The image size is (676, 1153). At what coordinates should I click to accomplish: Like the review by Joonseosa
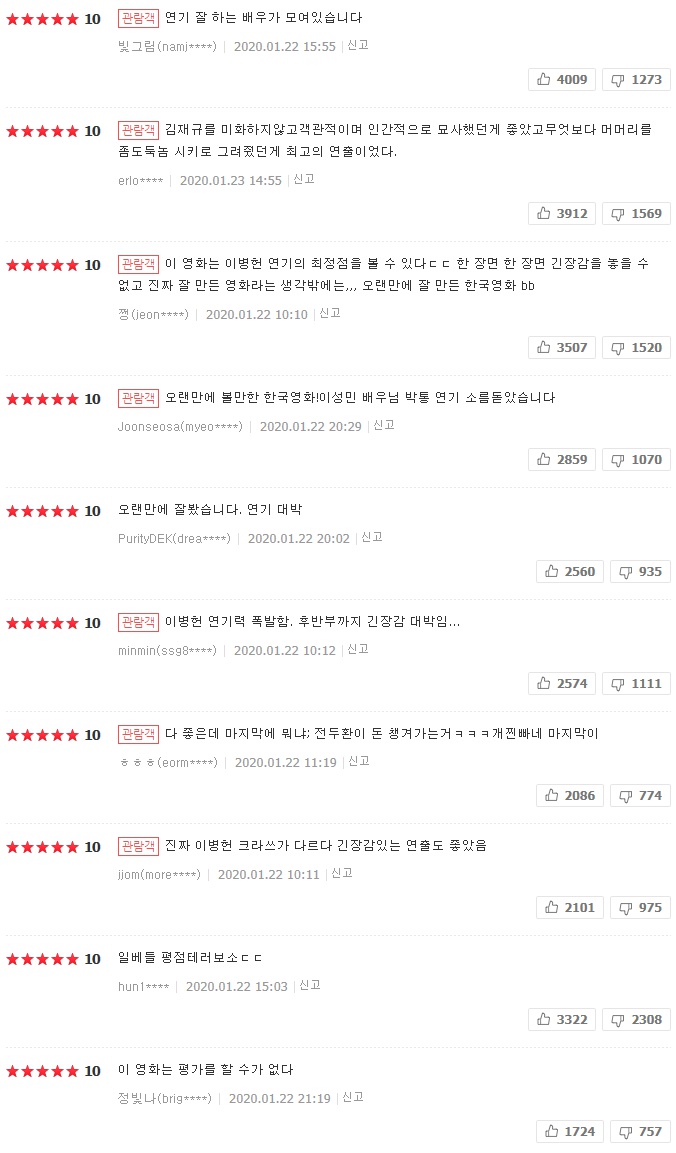[x=562, y=459]
